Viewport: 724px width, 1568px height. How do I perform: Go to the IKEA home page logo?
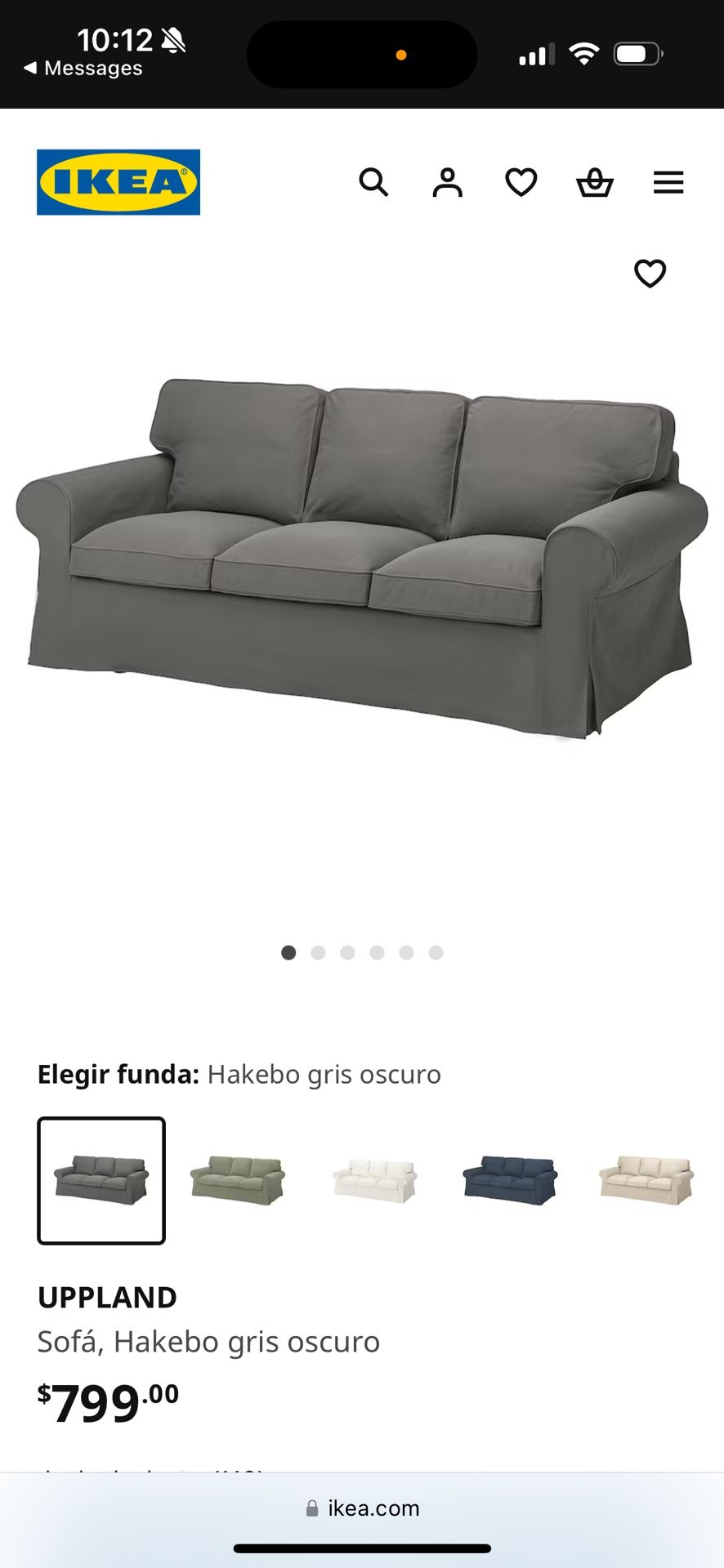tap(118, 182)
